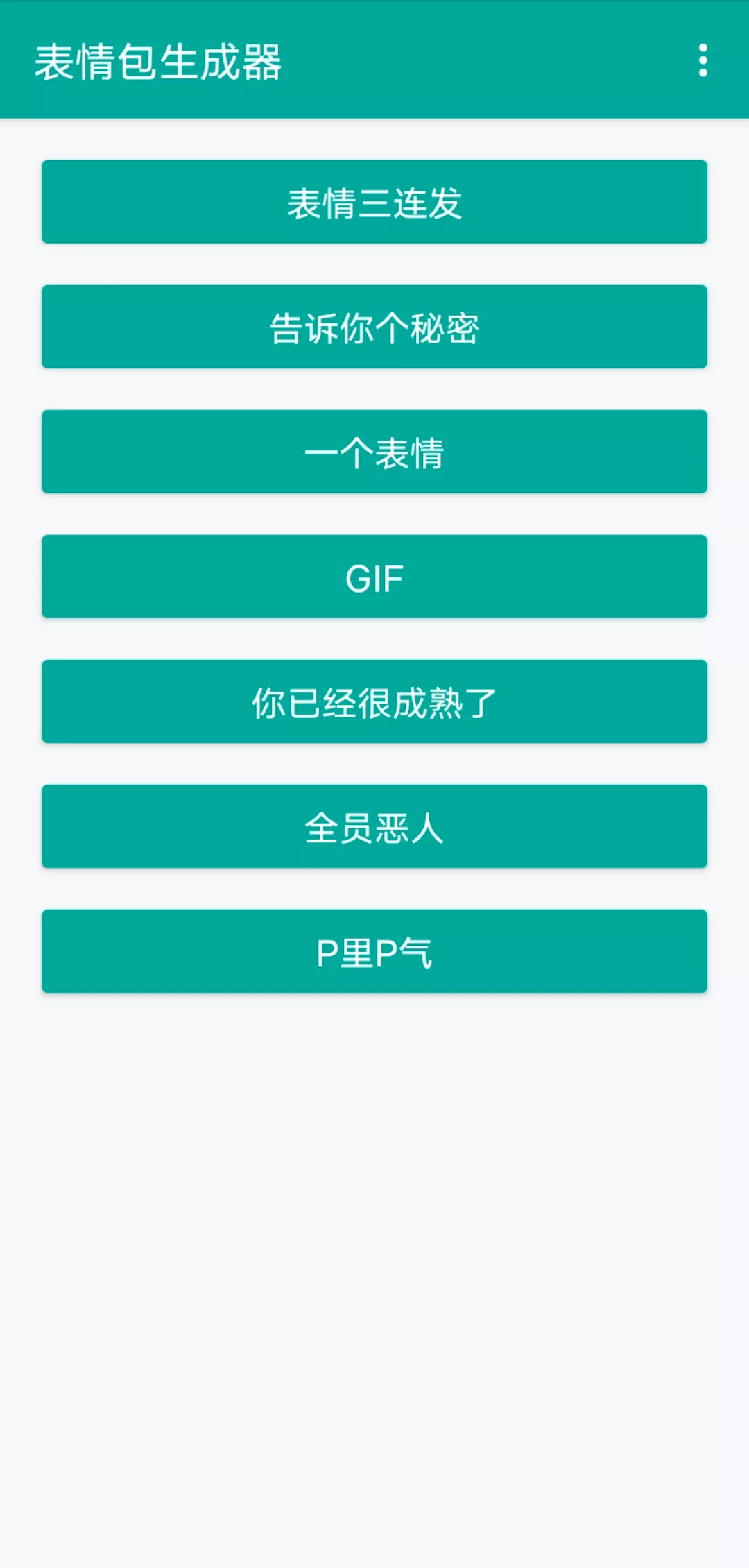Choose the 一个表情 option
Viewport: 749px width, 1568px height.
point(374,452)
